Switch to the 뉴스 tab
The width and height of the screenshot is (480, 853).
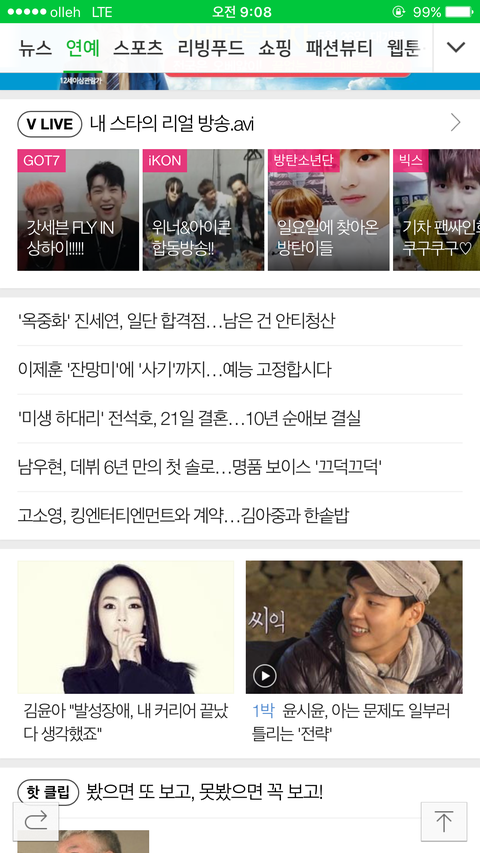coord(35,48)
